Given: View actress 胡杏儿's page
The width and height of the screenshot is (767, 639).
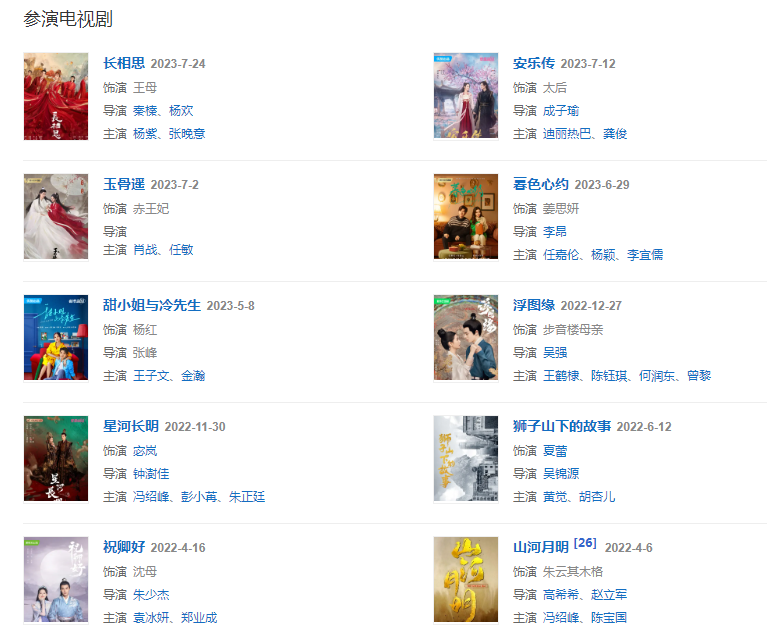Looking at the screenshot, I should tap(597, 496).
